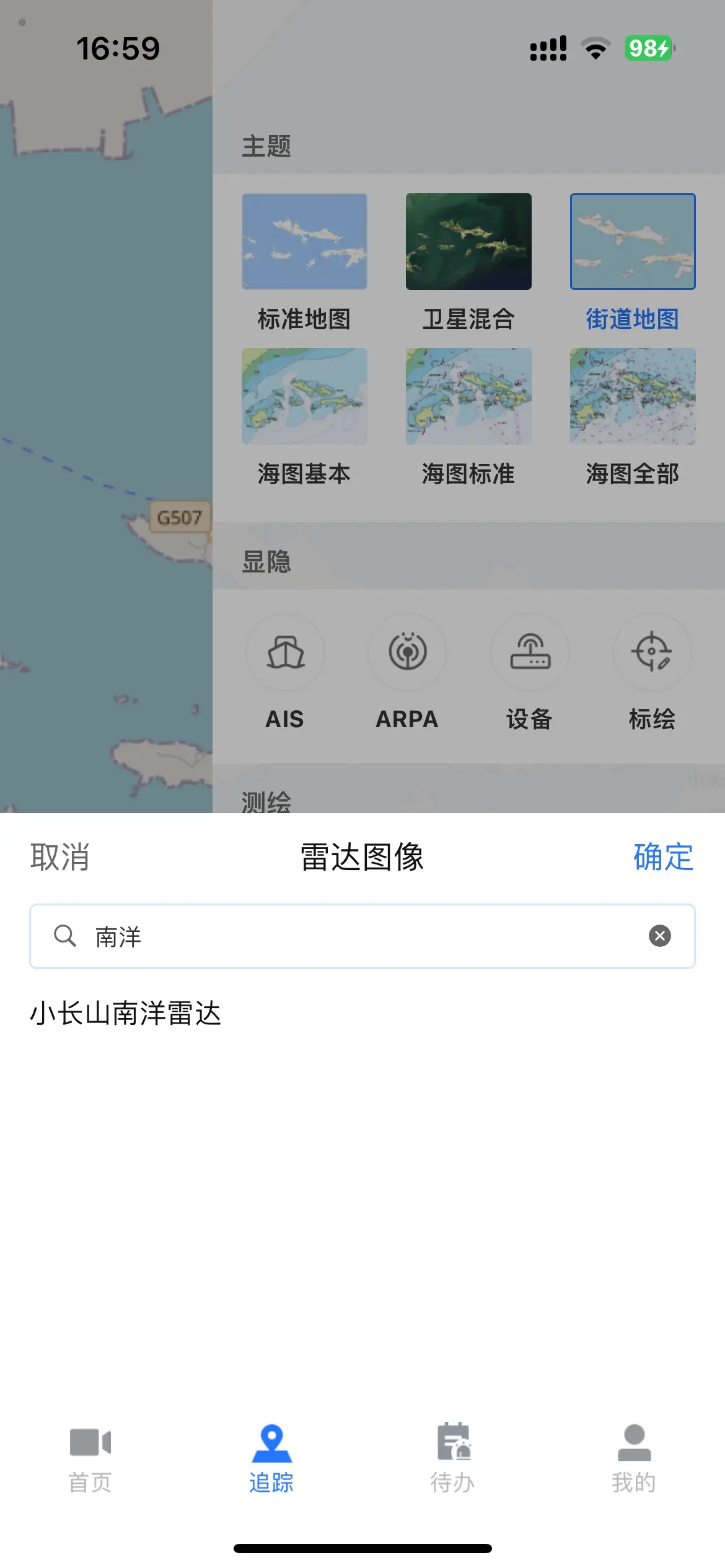Toggle 标绘 layer visibility
Screen dimensions: 725x1568
pyautogui.click(x=652, y=653)
